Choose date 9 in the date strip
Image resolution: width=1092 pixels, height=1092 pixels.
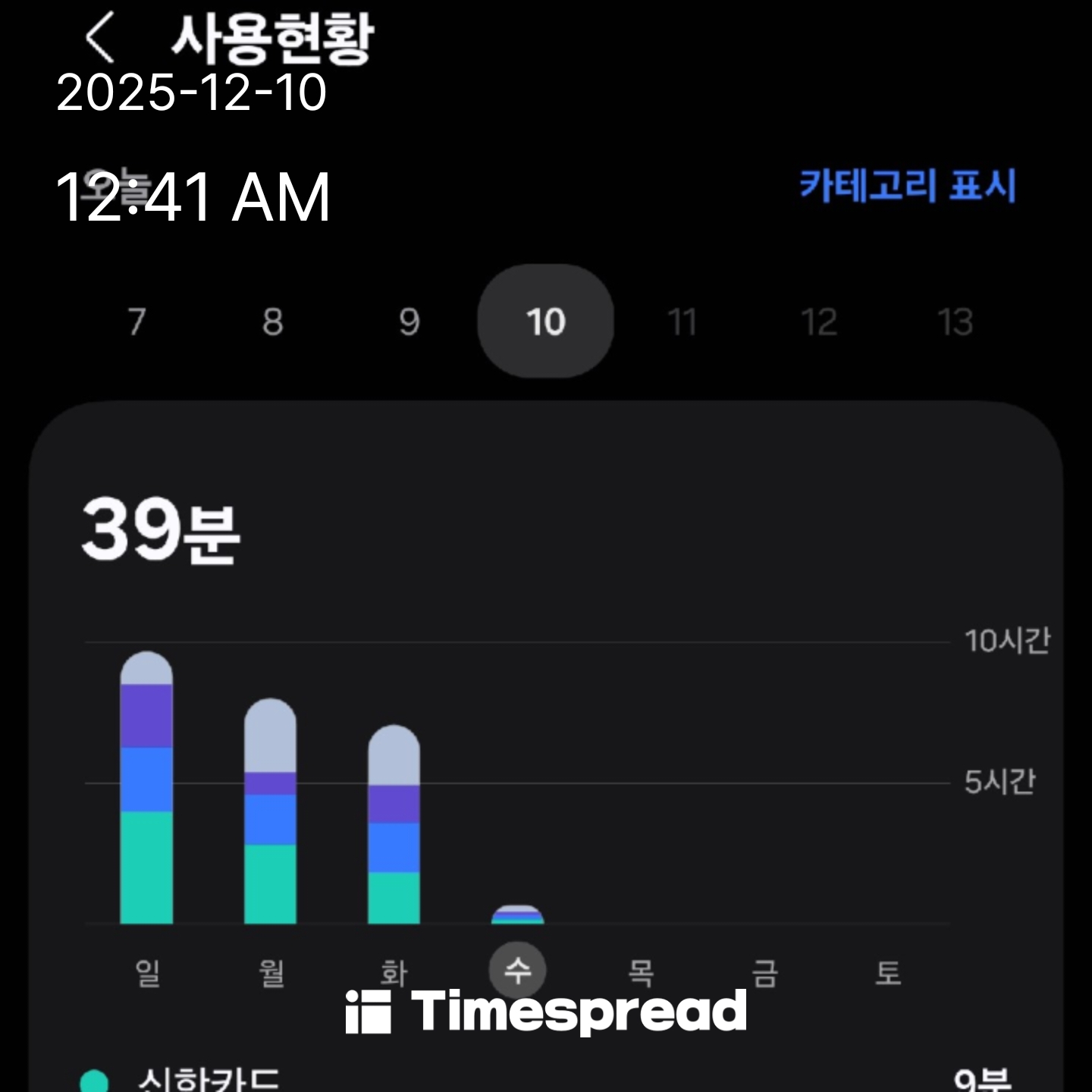point(409,322)
